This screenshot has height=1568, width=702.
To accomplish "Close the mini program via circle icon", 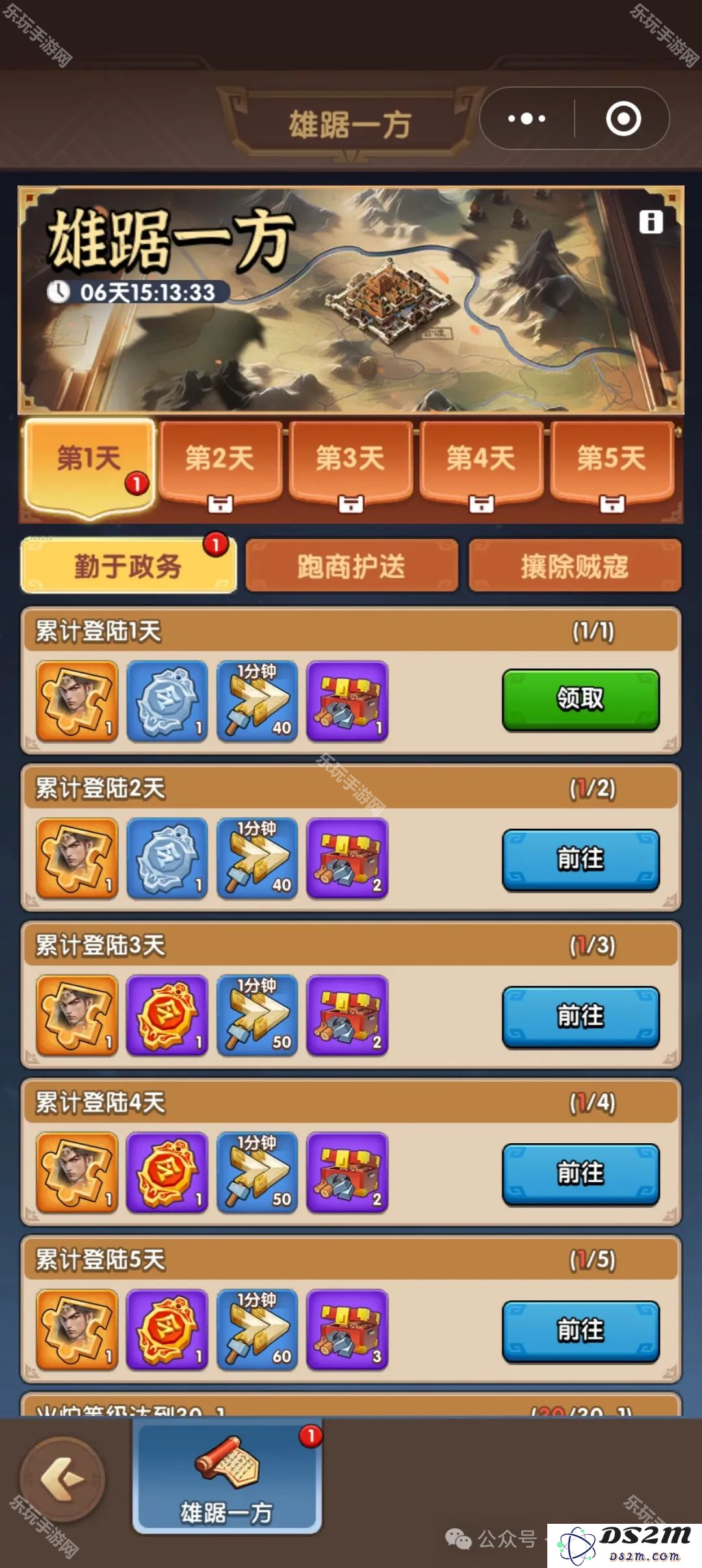I will 623,119.
